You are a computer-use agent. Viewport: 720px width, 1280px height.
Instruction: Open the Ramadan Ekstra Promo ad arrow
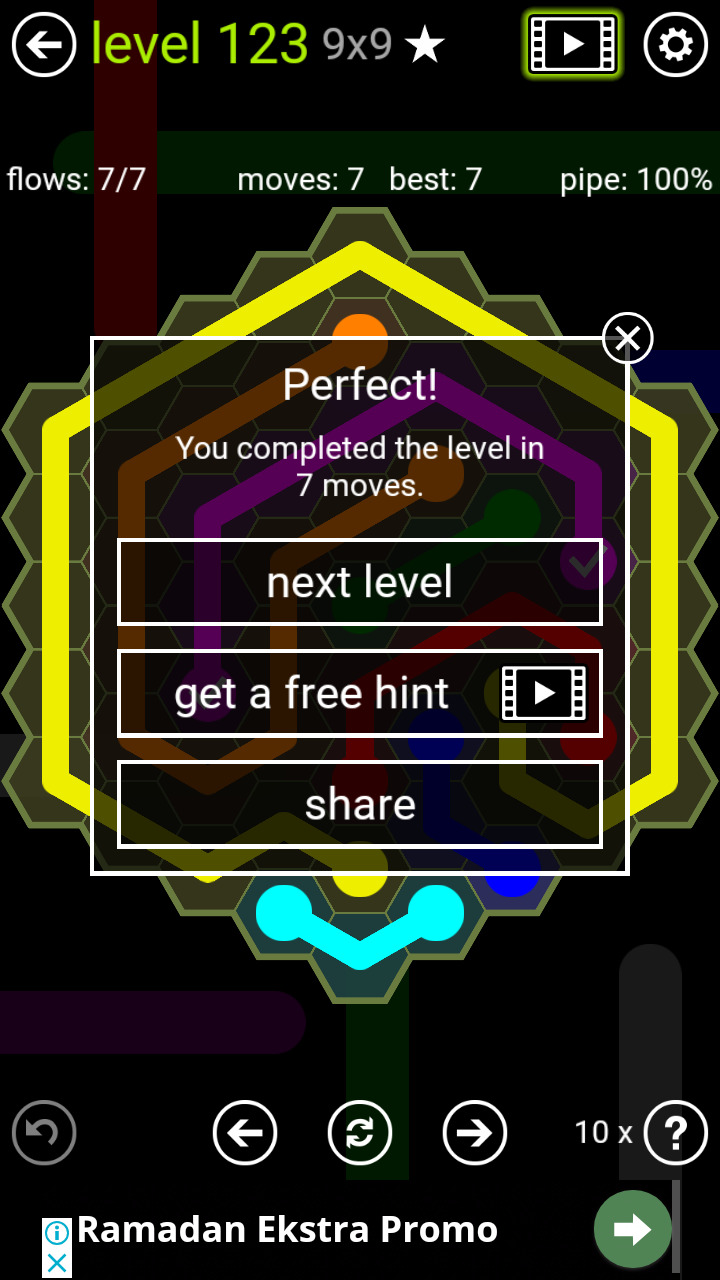[632, 1230]
